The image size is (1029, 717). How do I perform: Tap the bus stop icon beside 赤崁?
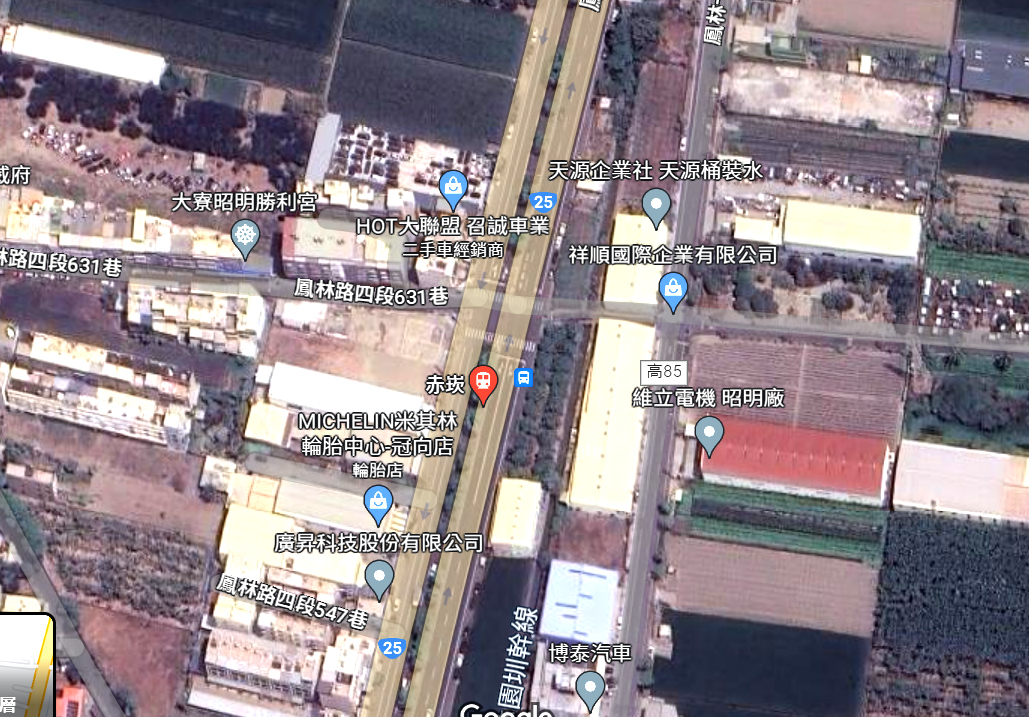[524, 378]
